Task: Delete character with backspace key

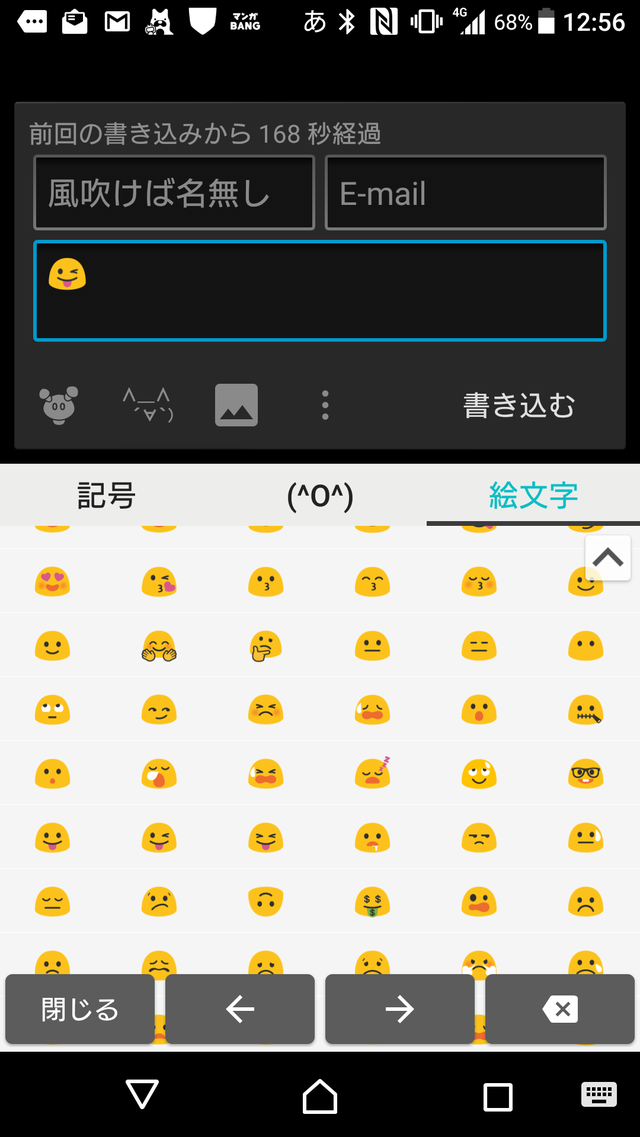Action: click(560, 1009)
